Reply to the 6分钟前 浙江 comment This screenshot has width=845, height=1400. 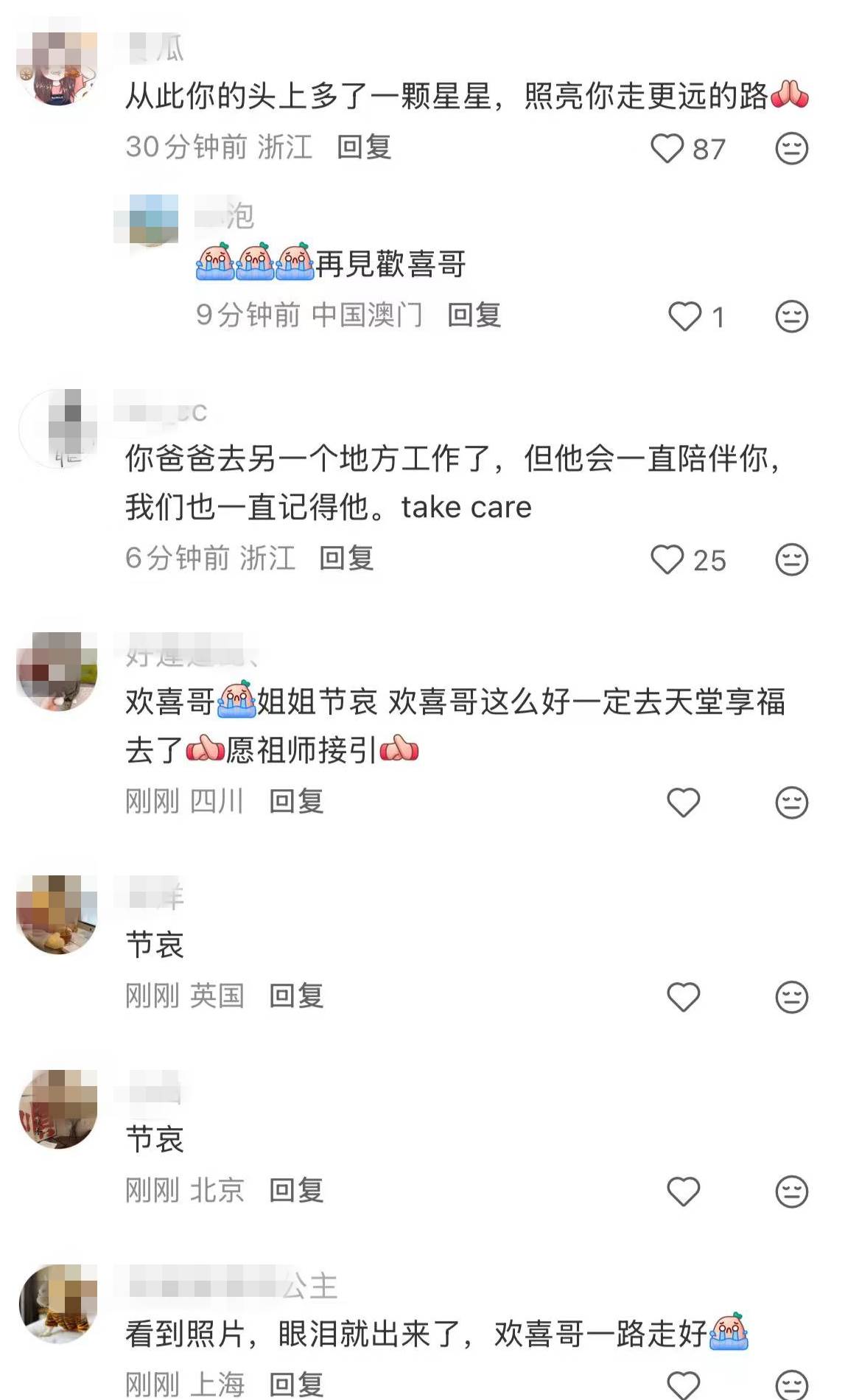(346, 558)
